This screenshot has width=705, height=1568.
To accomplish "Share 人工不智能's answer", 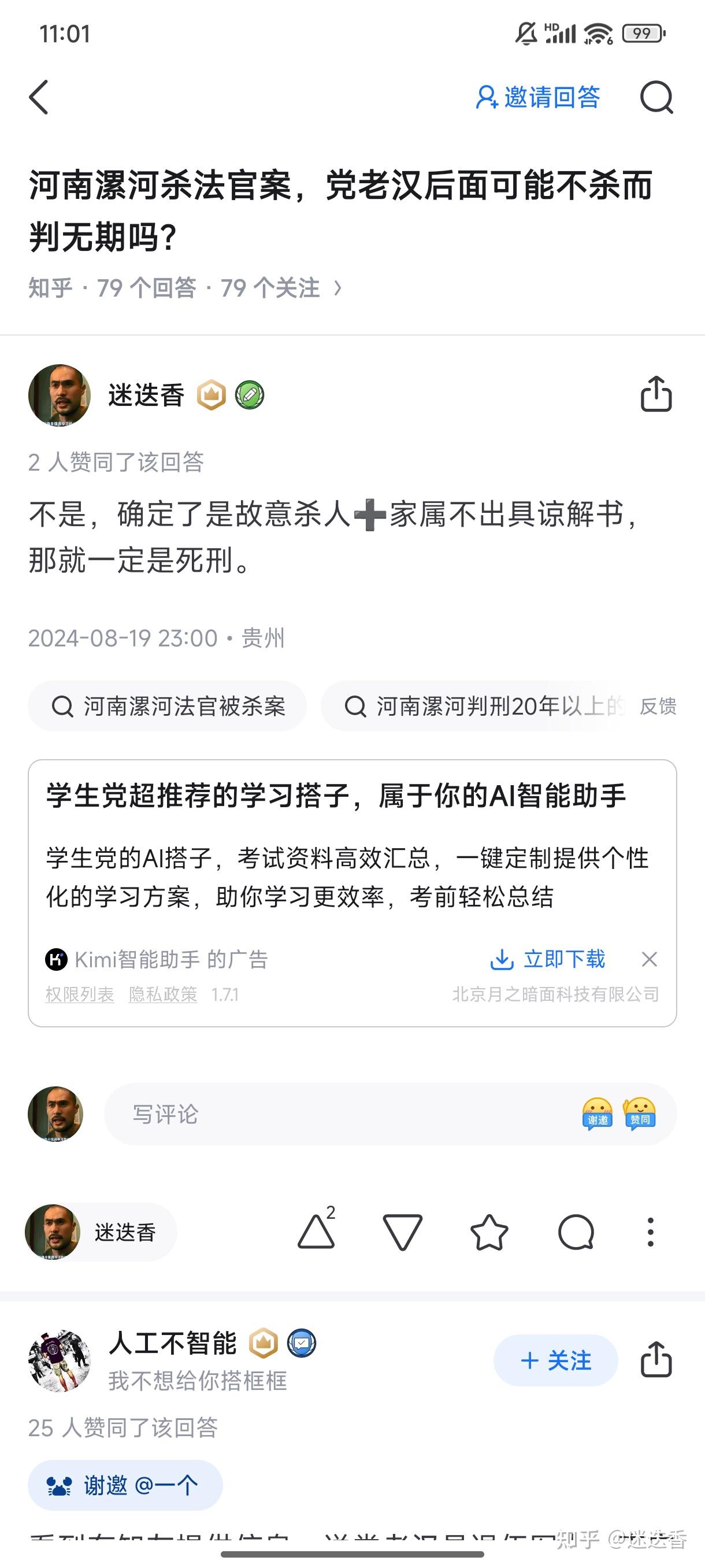I will click(x=656, y=1359).
